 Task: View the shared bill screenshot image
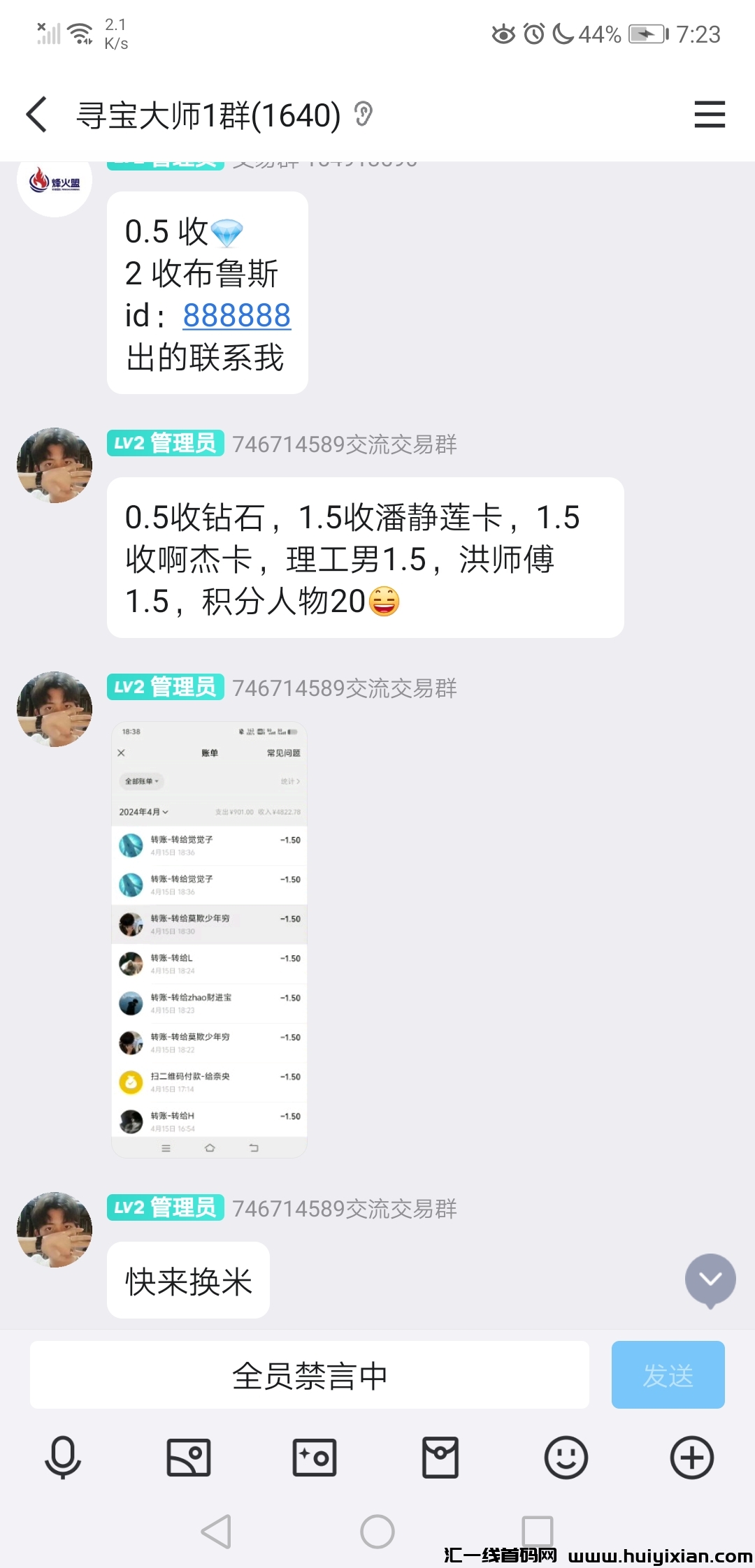[209, 939]
